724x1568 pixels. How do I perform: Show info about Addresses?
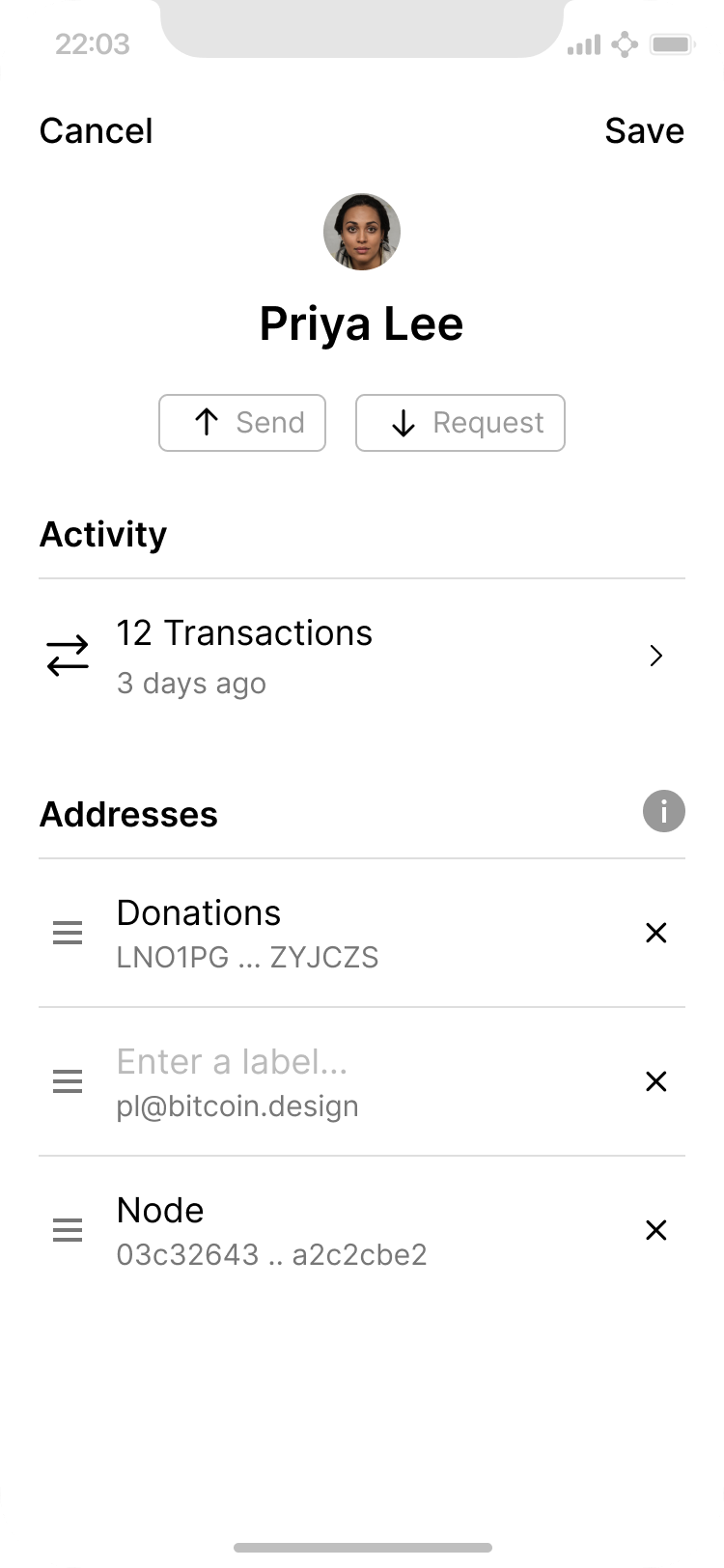(663, 811)
